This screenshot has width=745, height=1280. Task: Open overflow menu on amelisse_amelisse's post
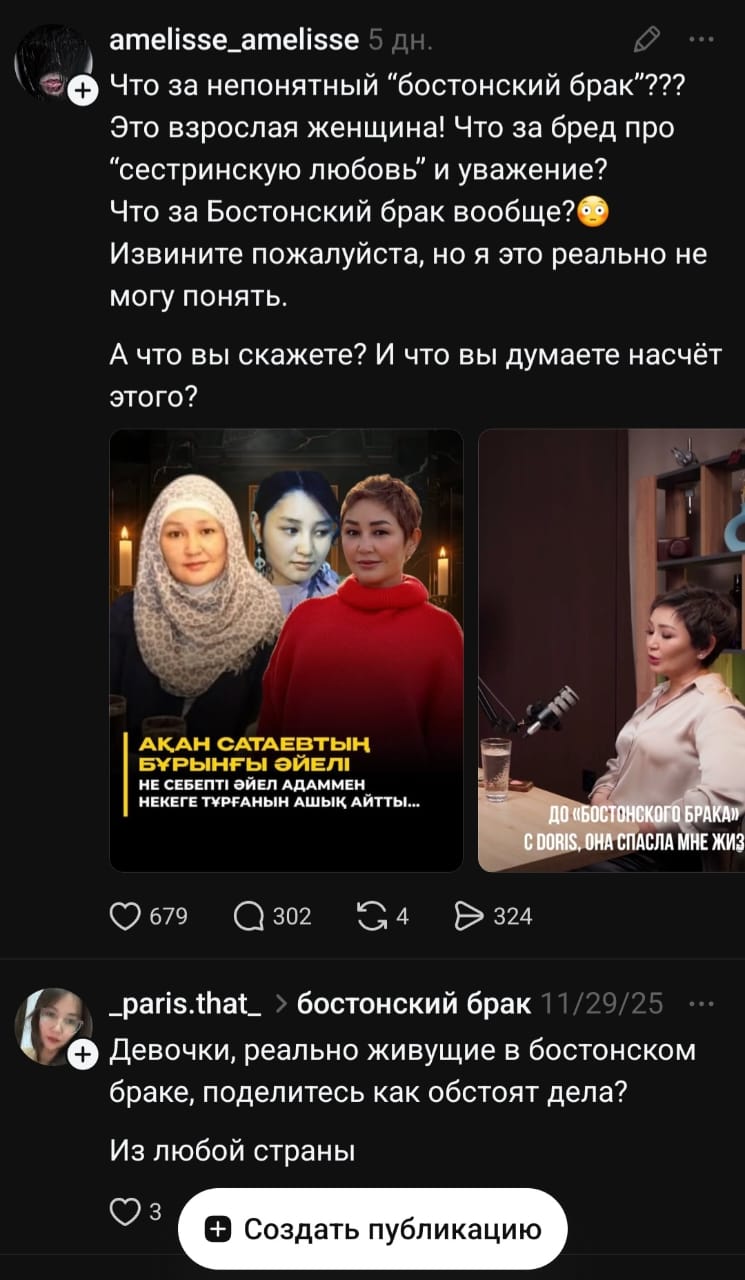pos(702,39)
